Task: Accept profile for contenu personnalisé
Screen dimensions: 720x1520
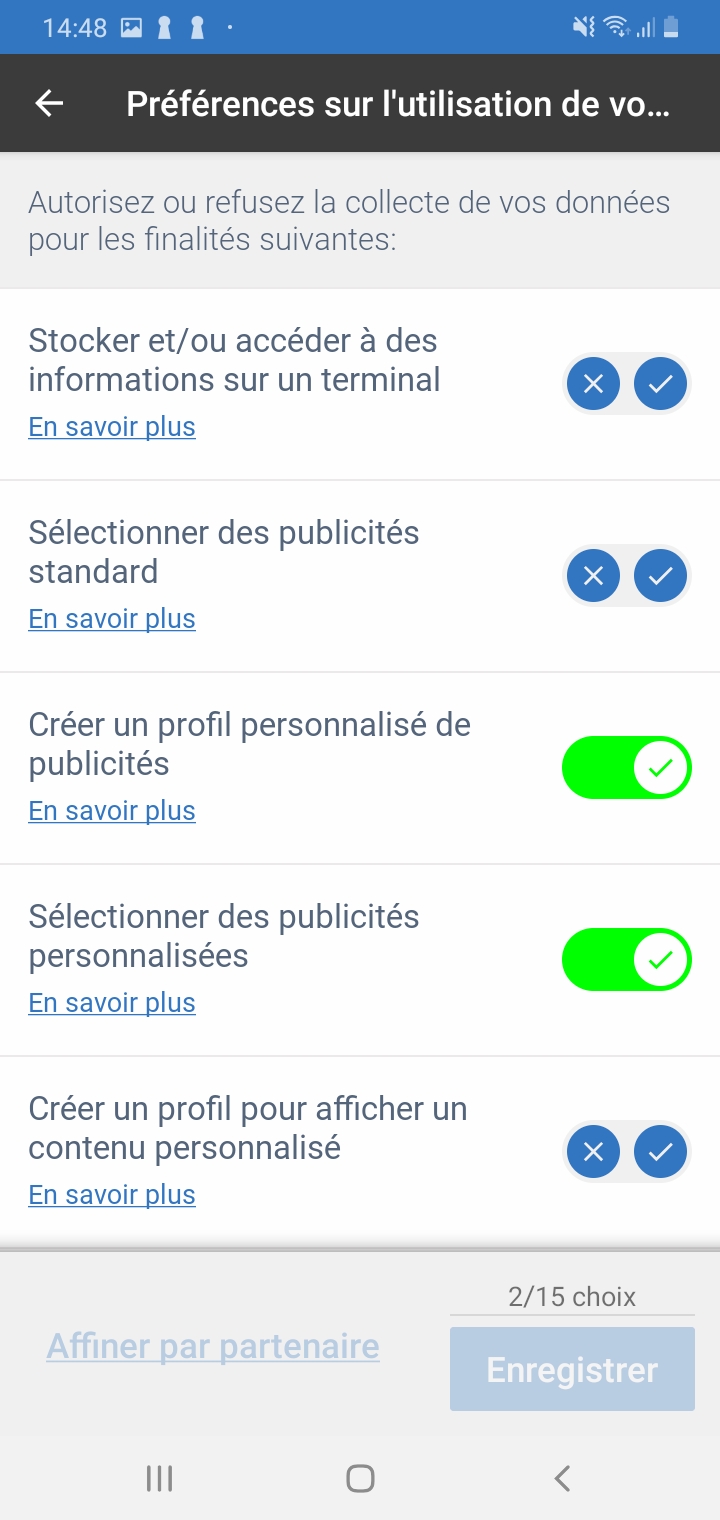Action: (x=660, y=1152)
